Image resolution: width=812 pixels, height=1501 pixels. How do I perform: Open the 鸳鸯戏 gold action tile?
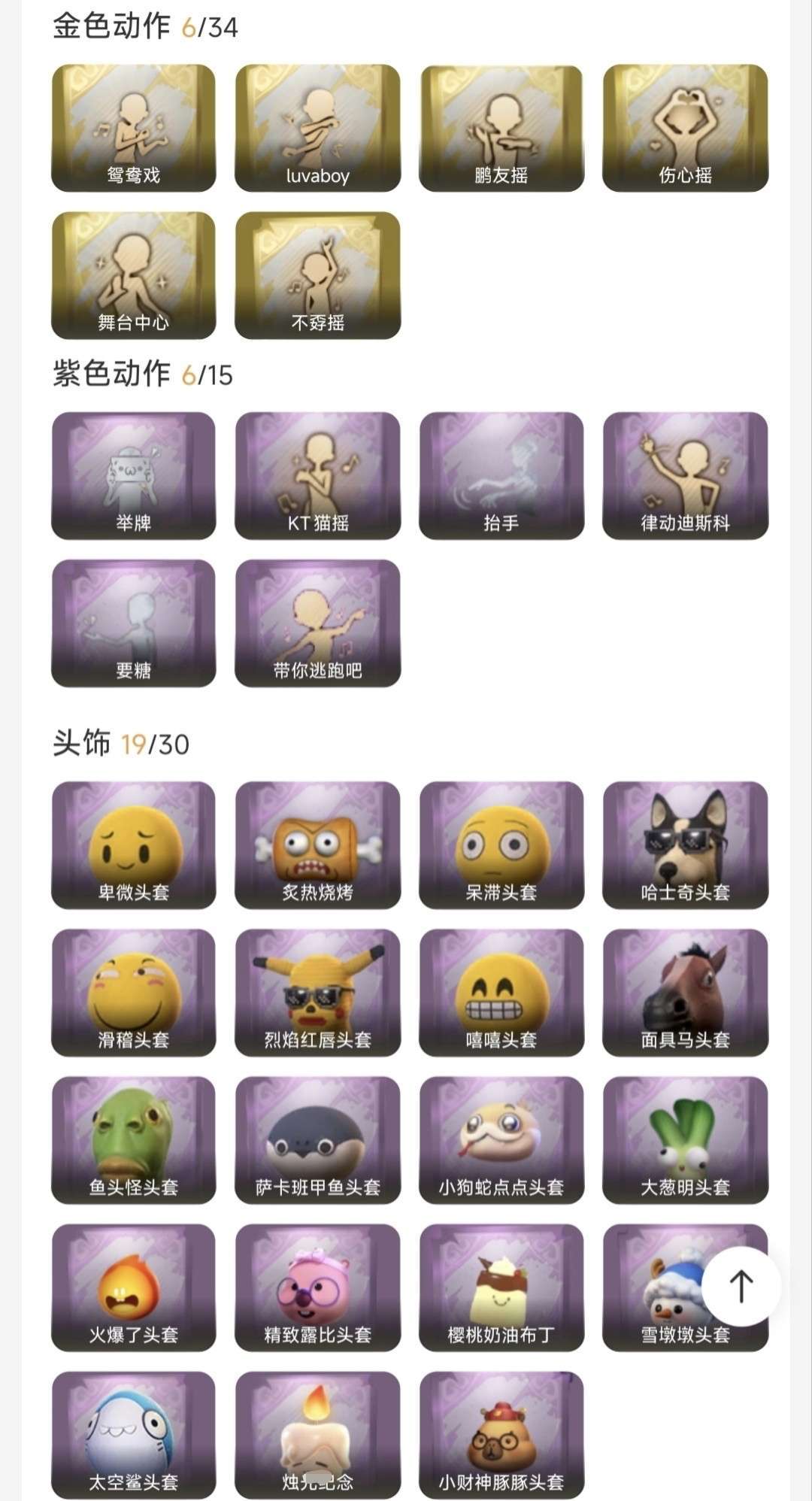pos(134,128)
